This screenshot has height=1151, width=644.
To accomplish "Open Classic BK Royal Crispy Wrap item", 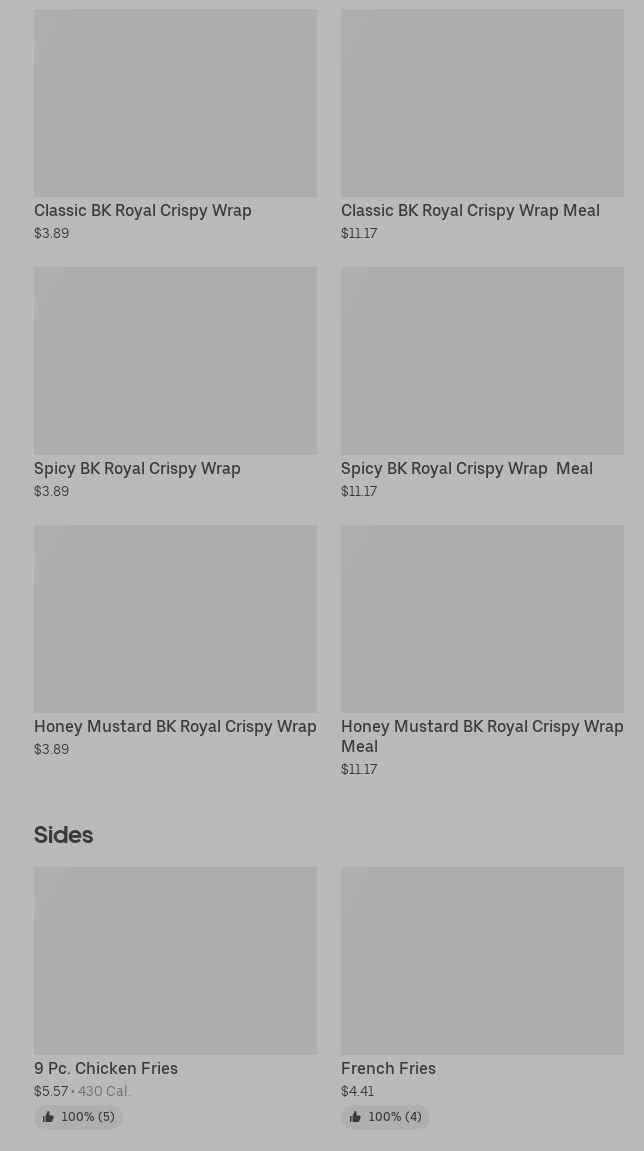I will tap(175, 125).
